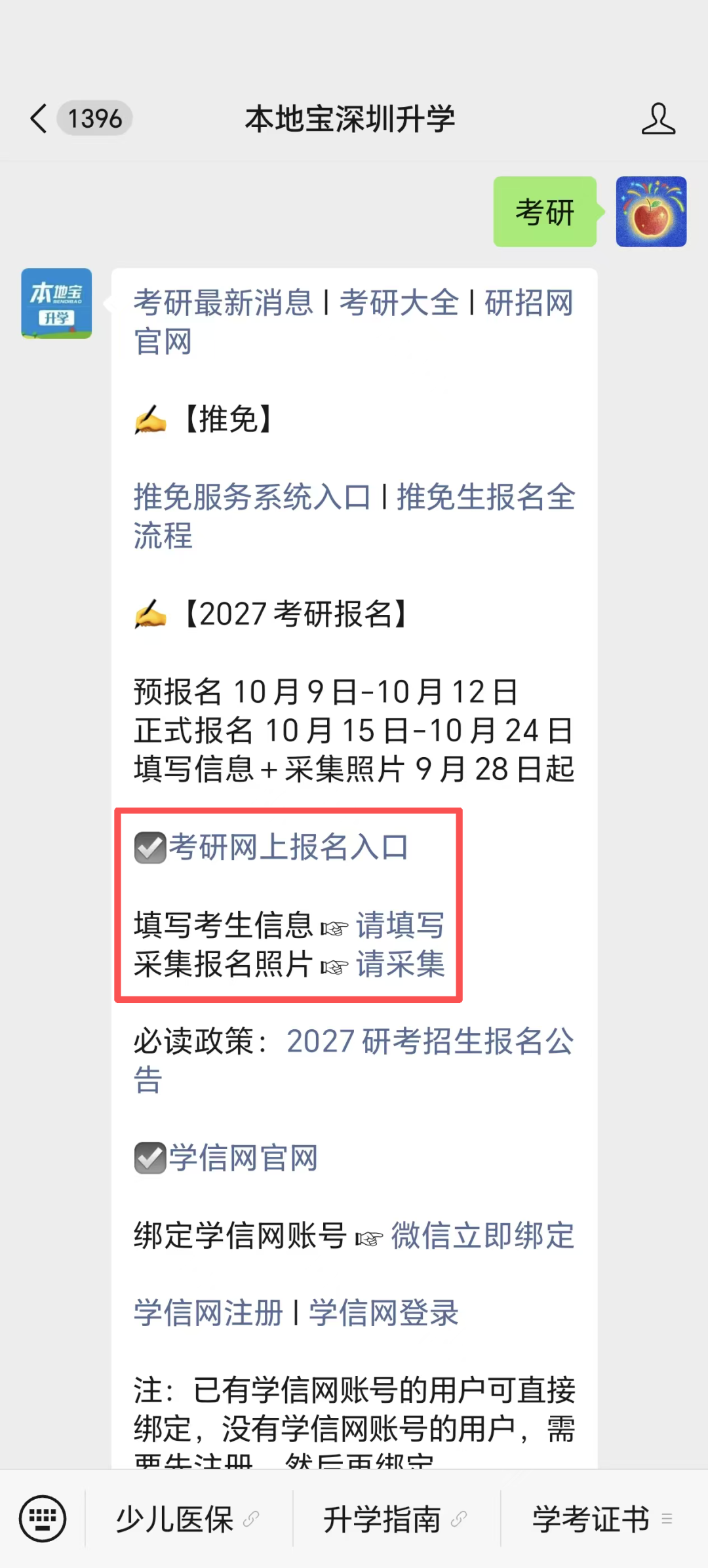Open the 少儿医保 menu item

point(188,1519)
